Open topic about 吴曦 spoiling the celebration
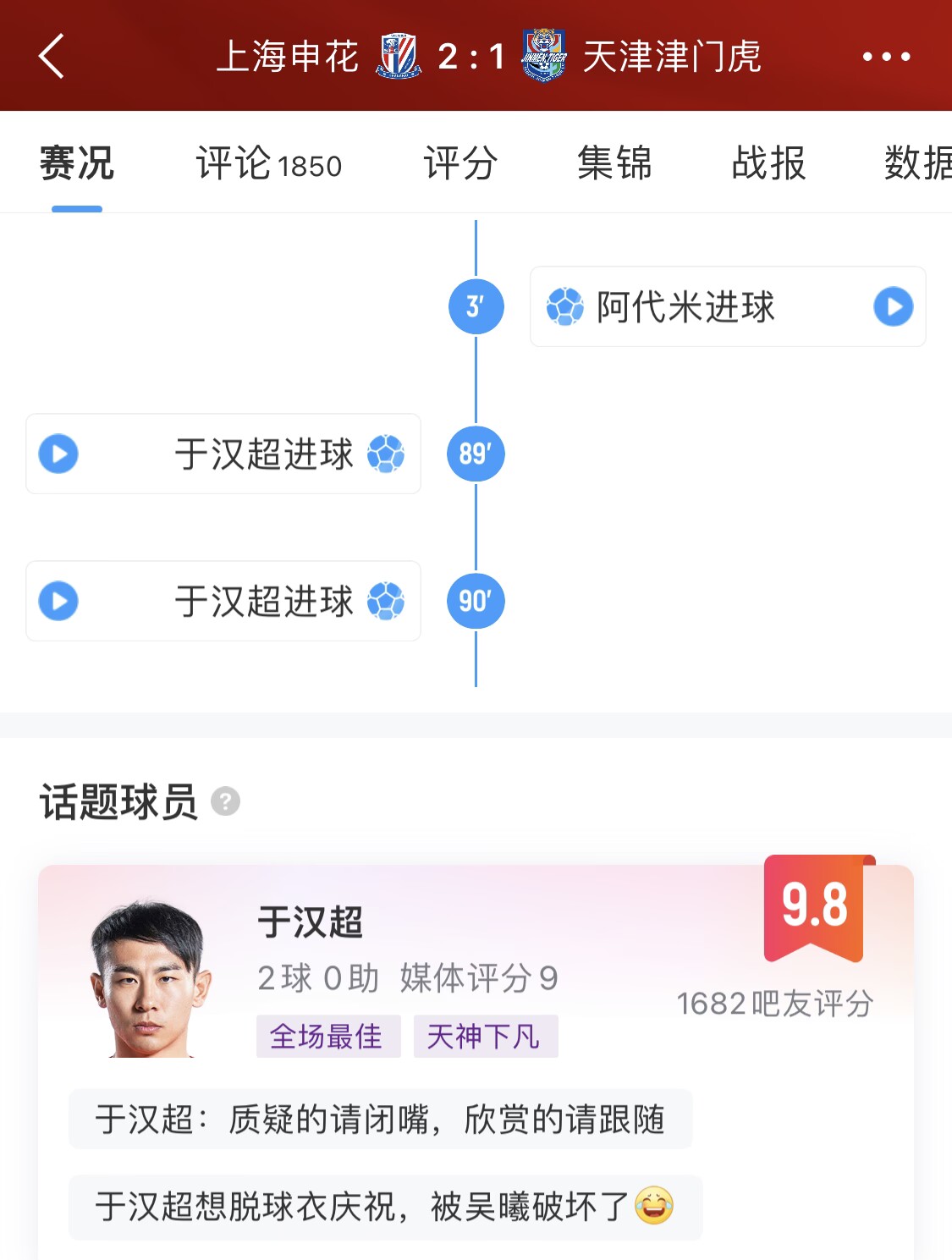The image size is (952, 1260). (385, 1208)
